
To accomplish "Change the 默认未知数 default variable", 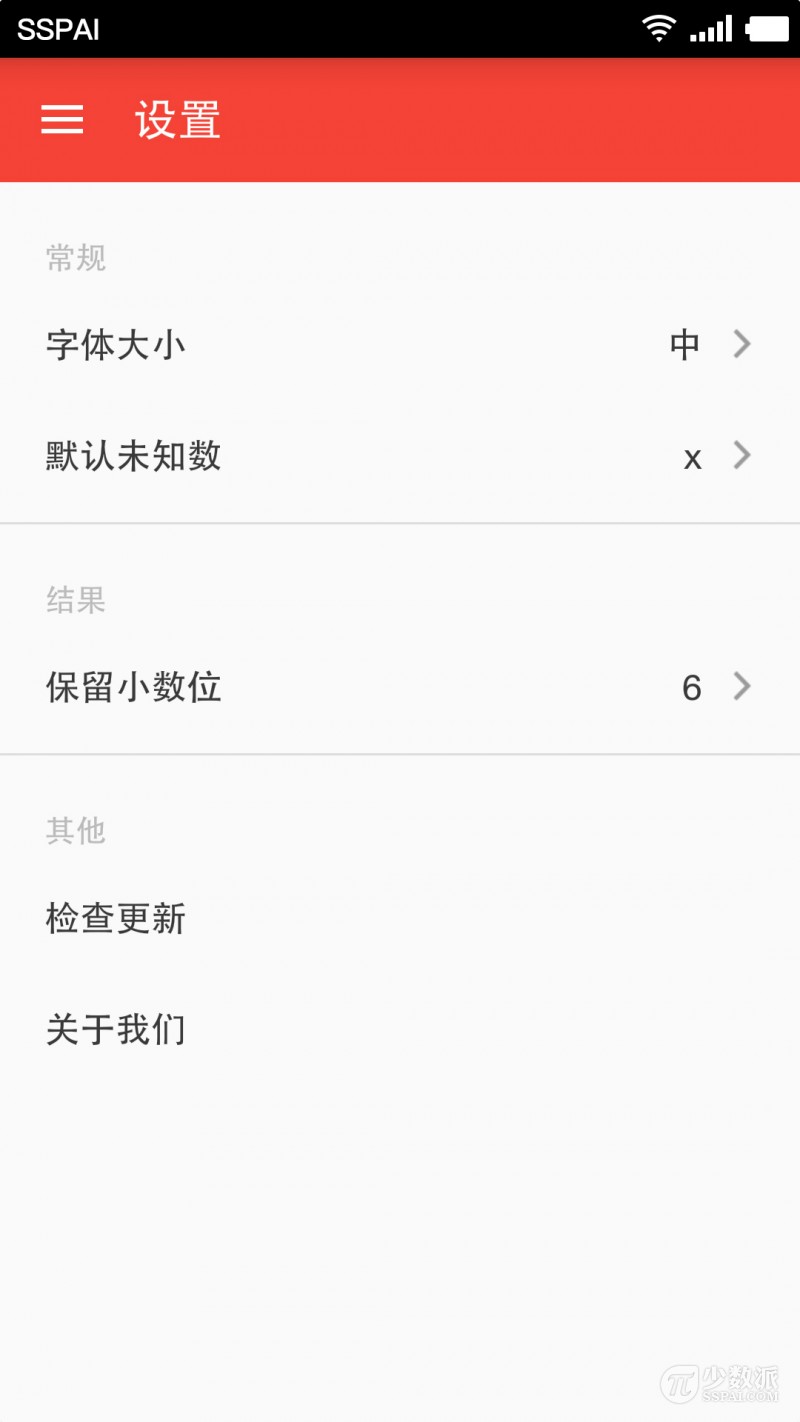I will 400,457.
